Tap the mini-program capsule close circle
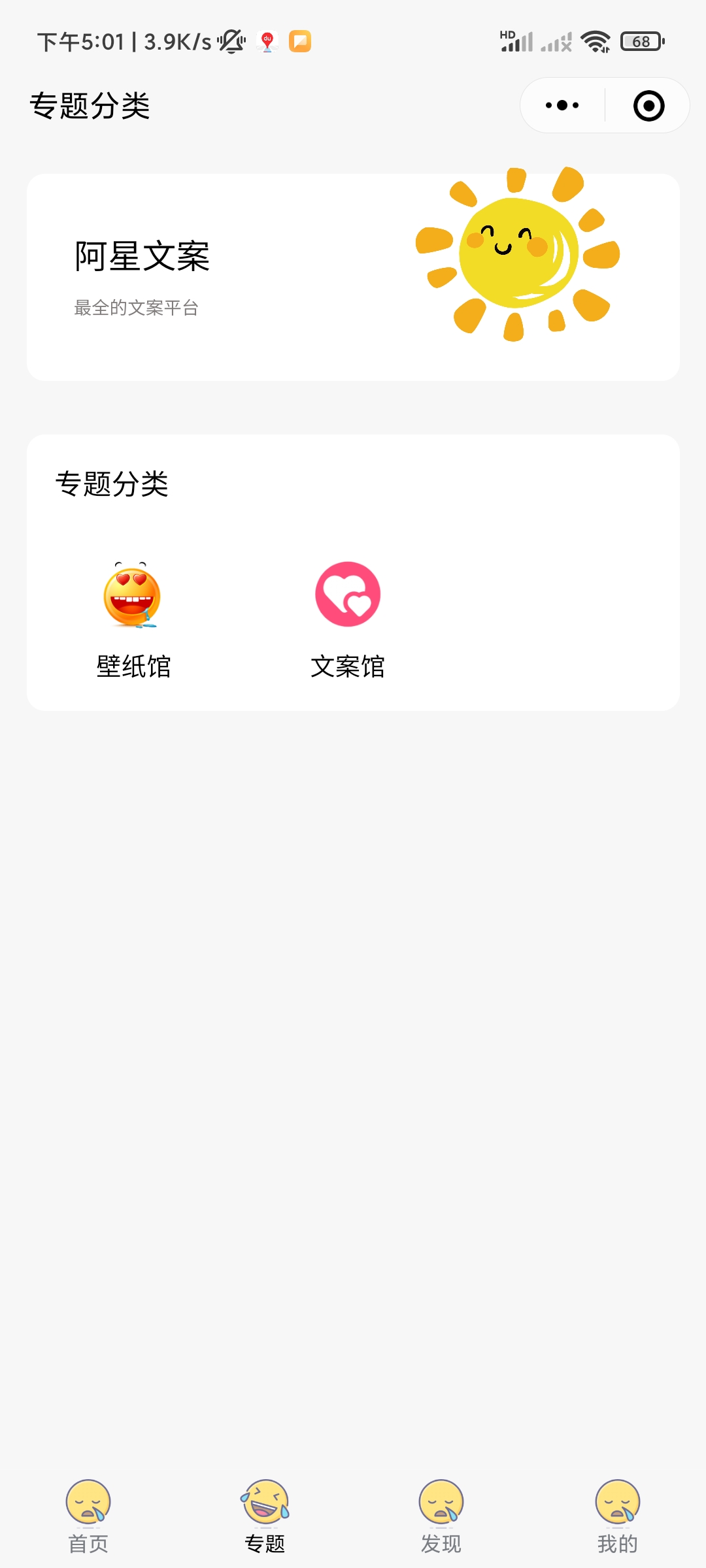706x1568 pixels. [647, 105]
